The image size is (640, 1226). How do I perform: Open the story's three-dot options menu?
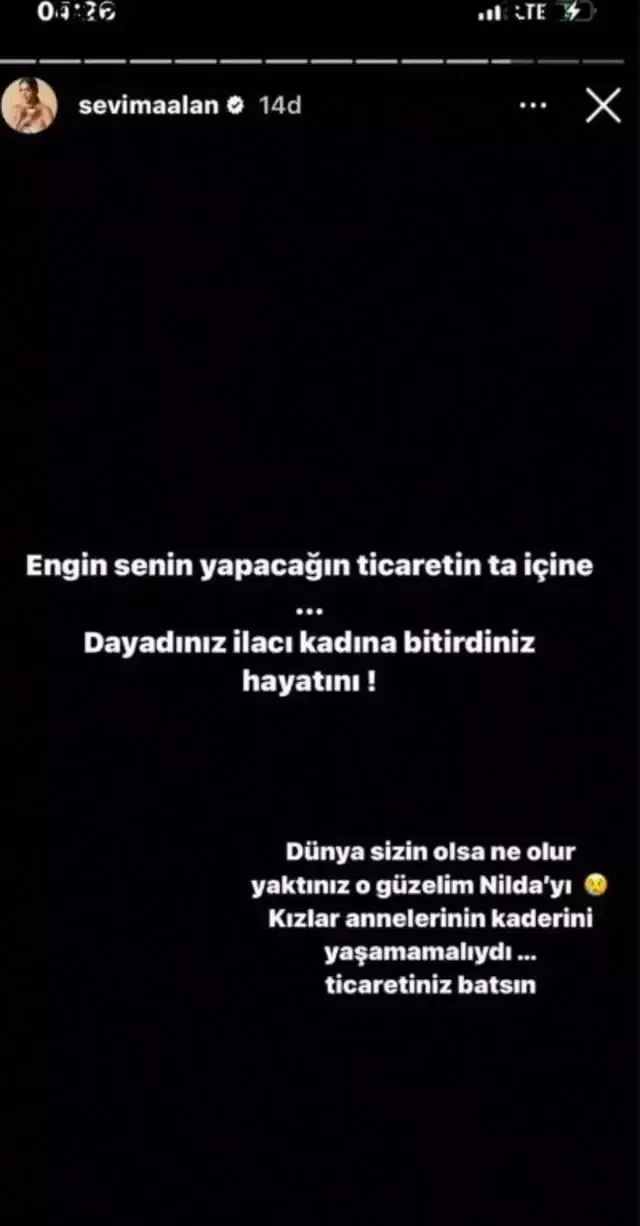click(x=534, y=105)
